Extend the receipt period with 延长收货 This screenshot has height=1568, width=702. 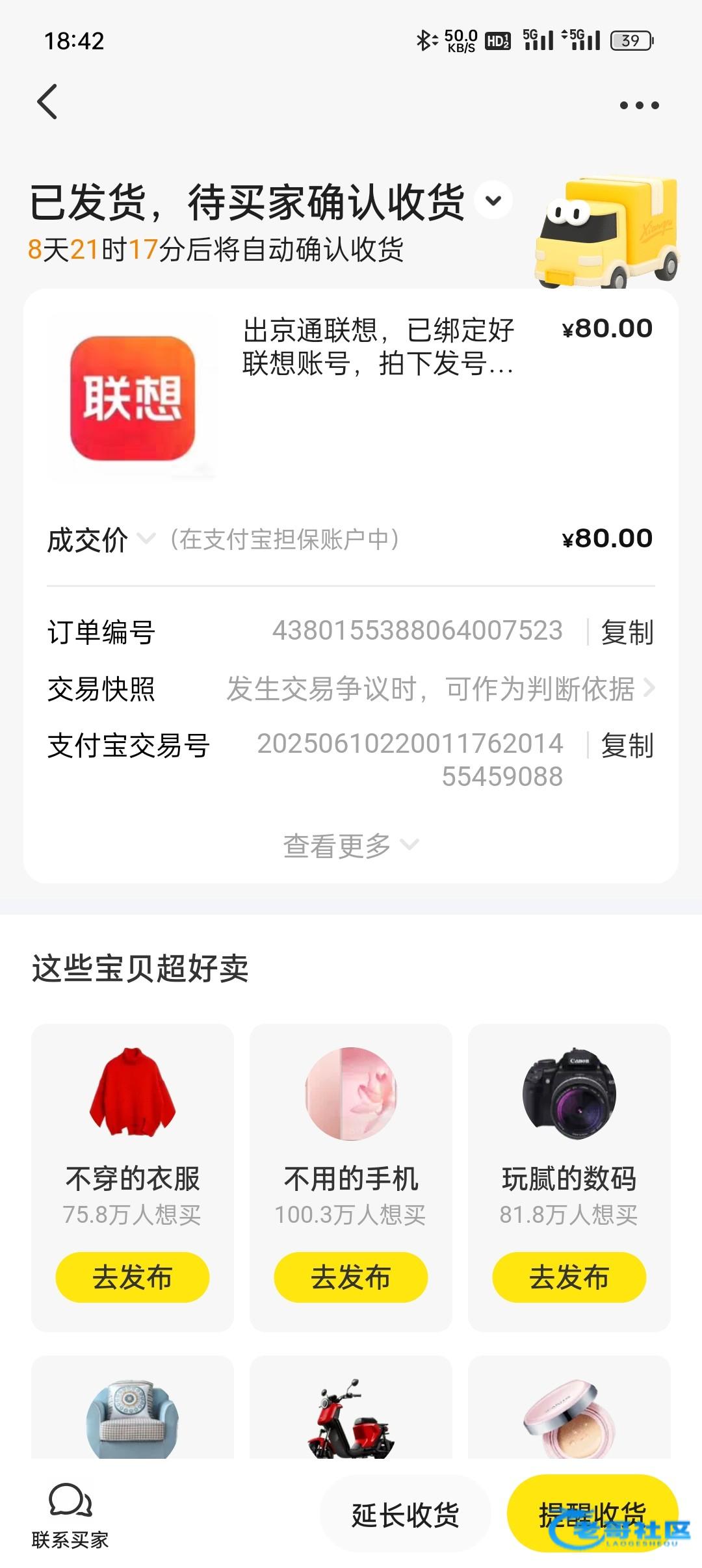click(405, 1515)
